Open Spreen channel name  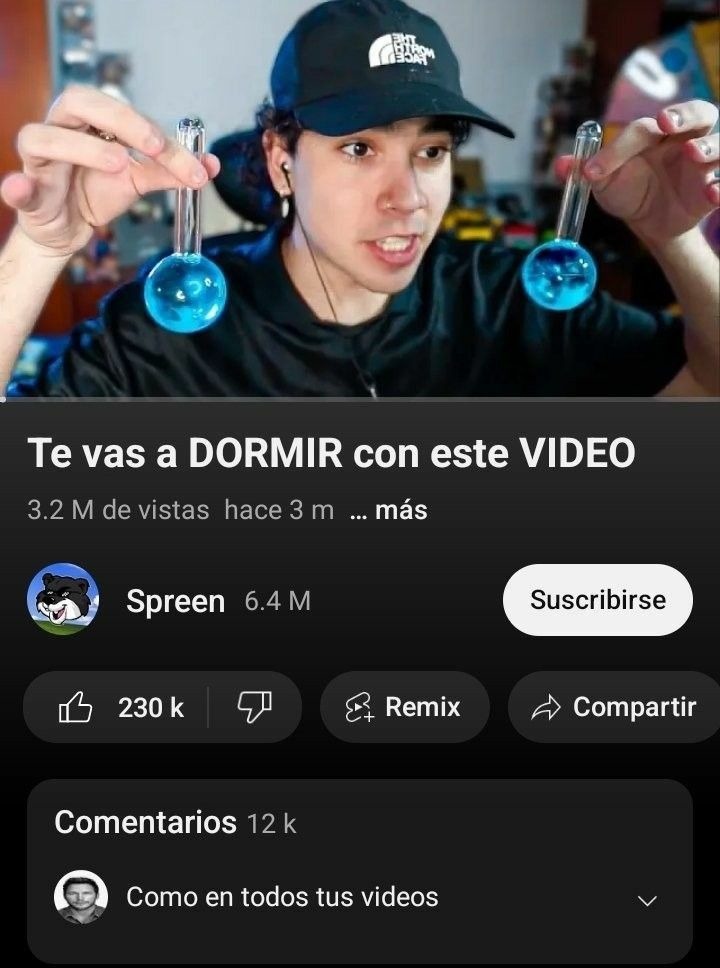[x=175, y=601]
